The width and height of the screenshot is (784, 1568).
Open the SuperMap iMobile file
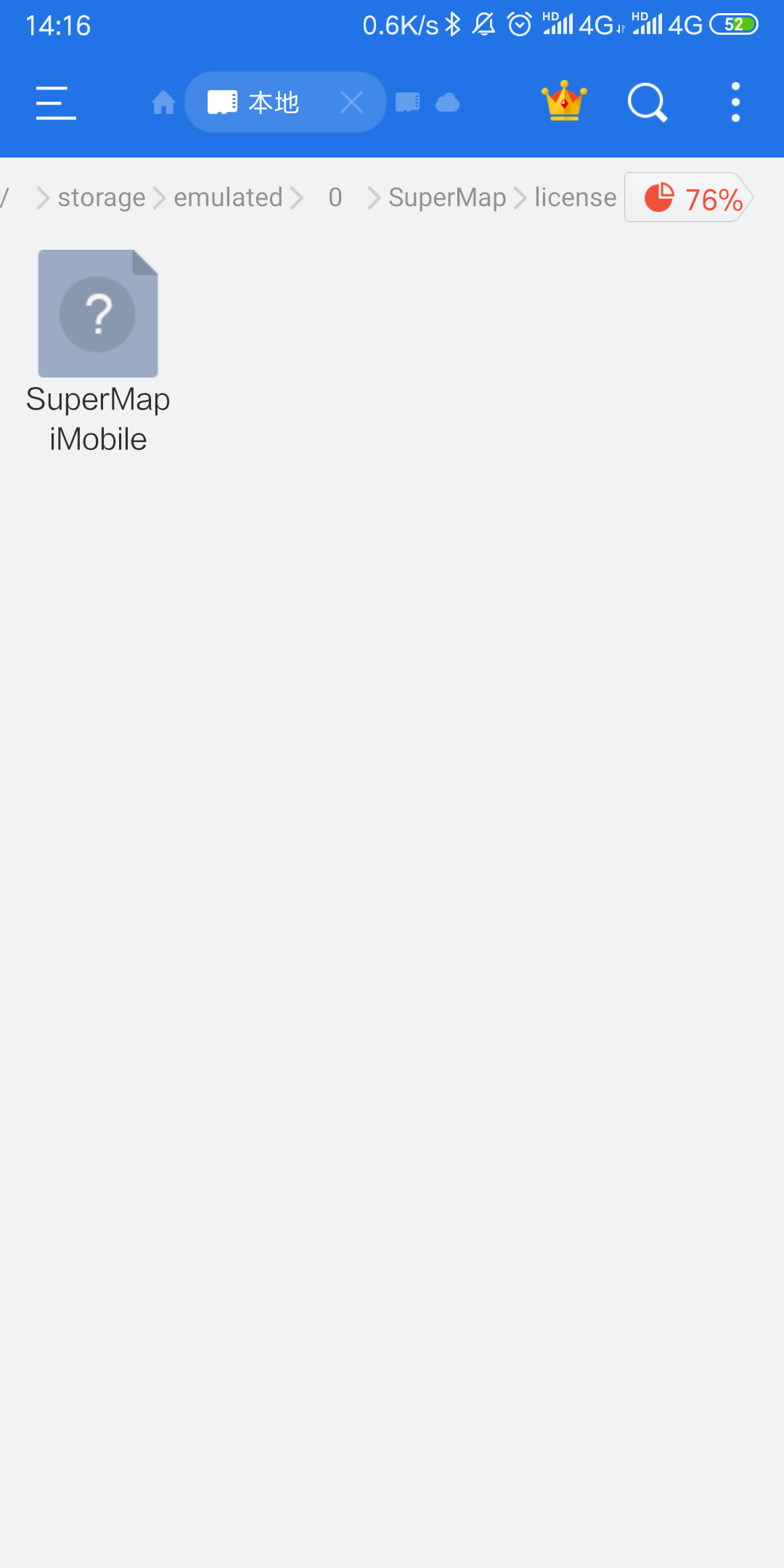98,353
